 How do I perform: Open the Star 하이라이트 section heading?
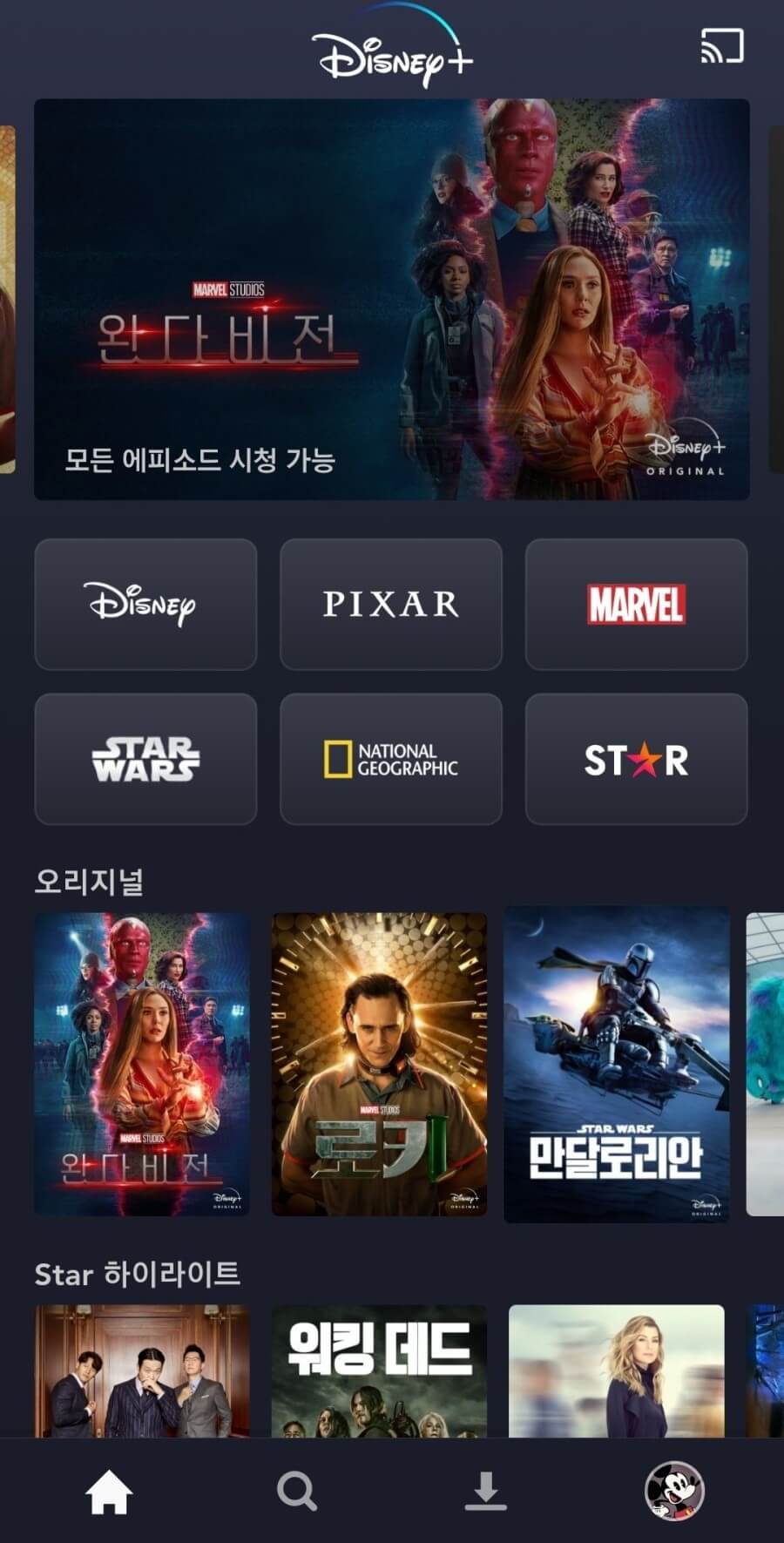pos(139,1274)
